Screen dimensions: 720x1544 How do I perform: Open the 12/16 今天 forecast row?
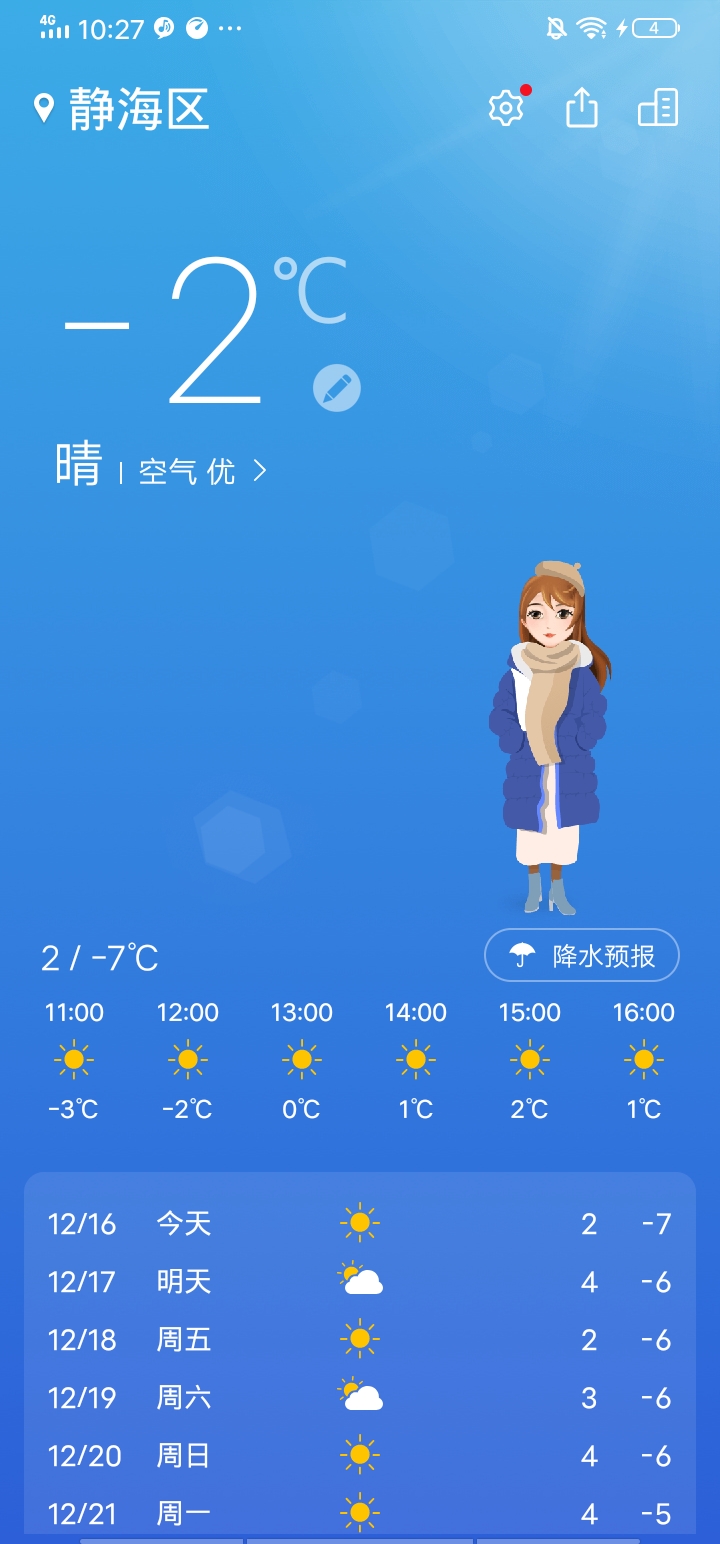coord(360,1223)
